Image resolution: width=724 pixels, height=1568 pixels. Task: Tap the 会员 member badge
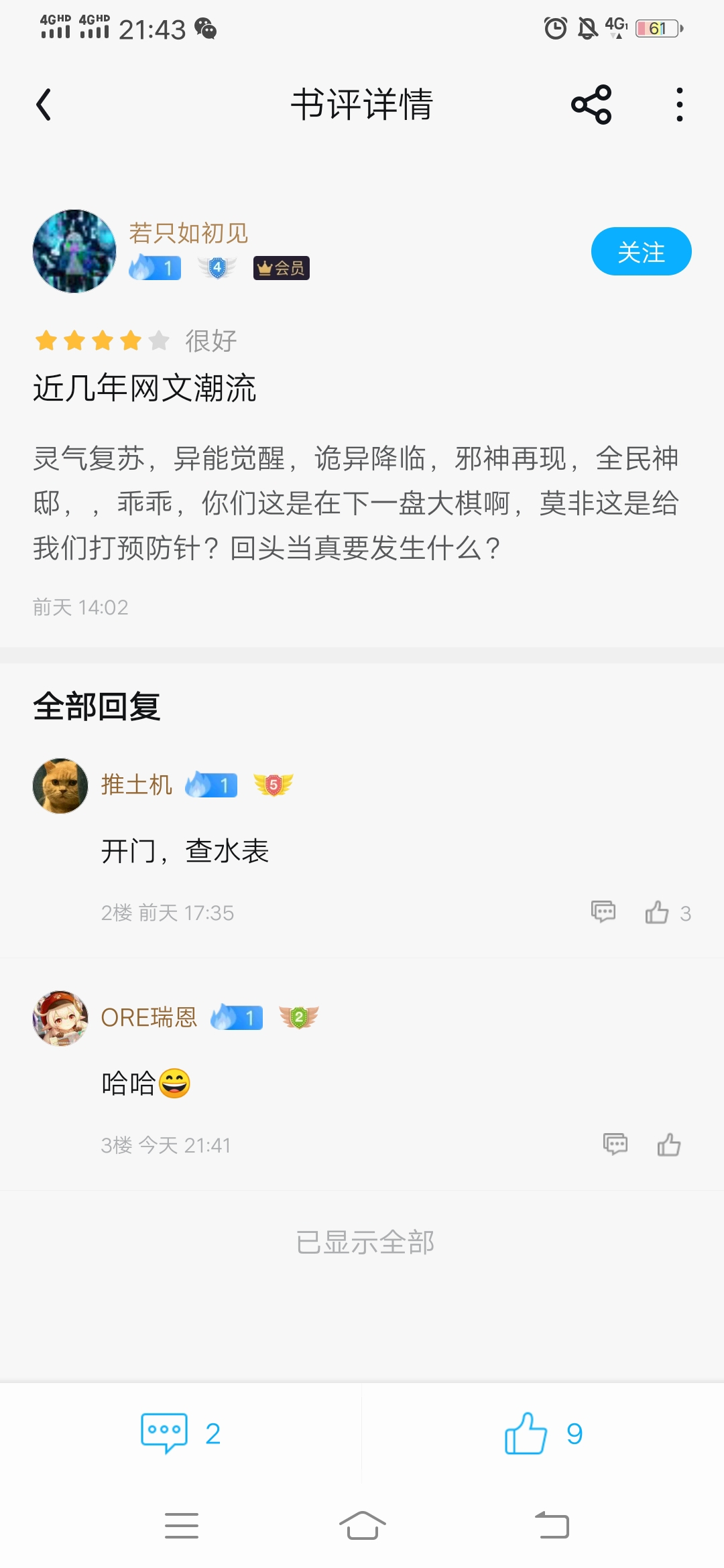pyautogui.click(x=281, y=268)
